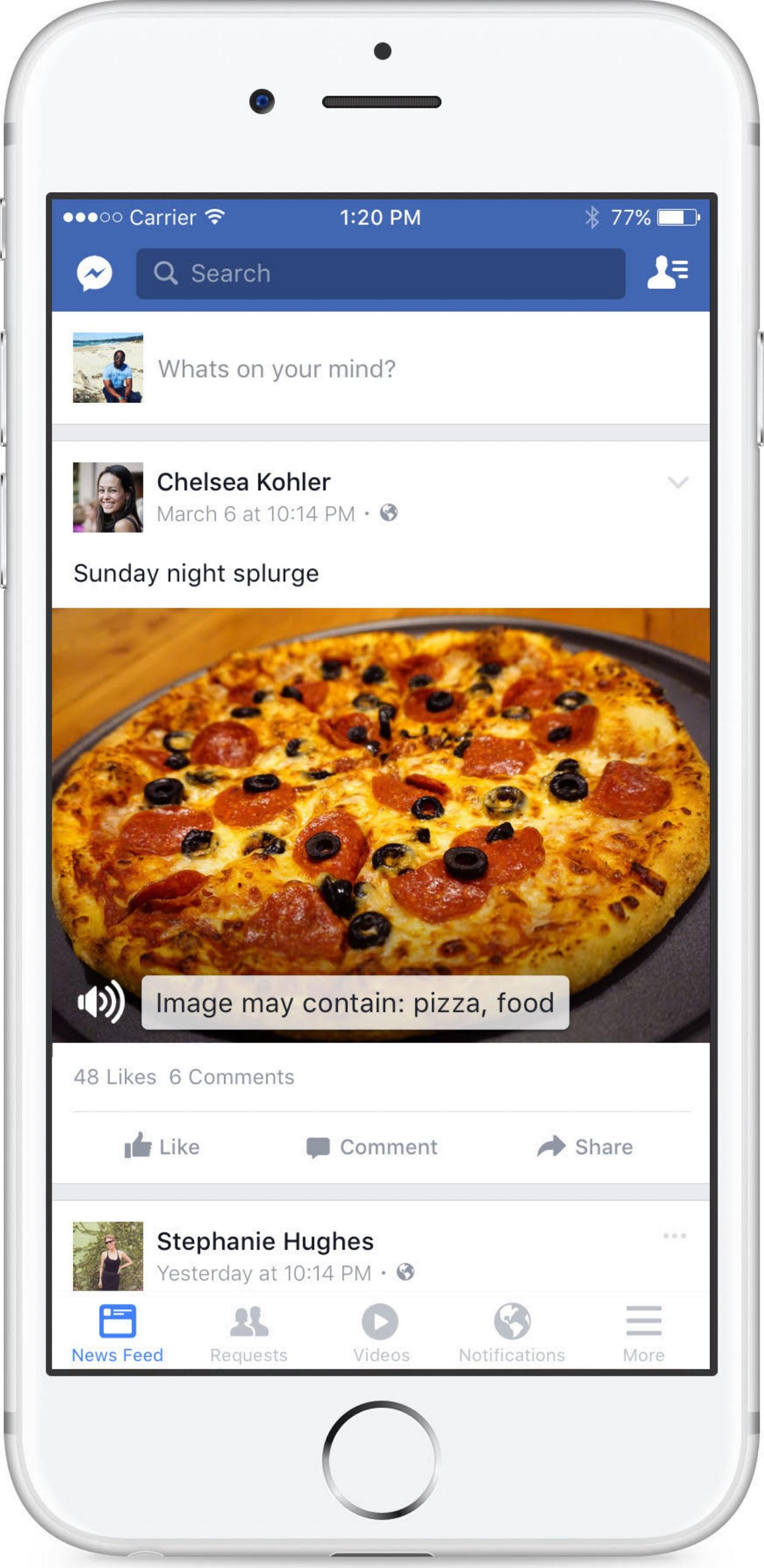This screenshot has width=764, height=1568.
Task: Open the More tab
Action: pos(643,1334)
